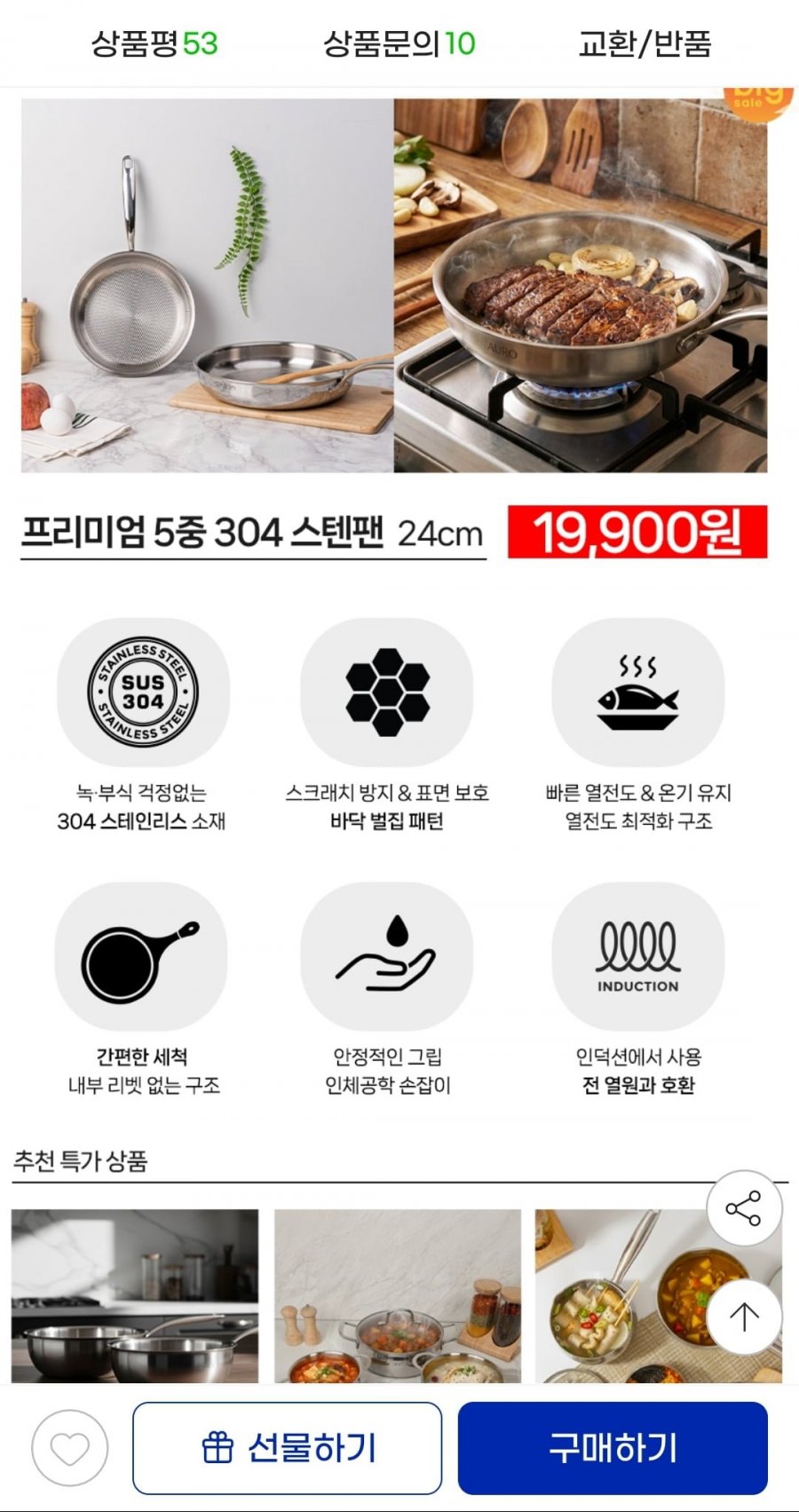Switch to the 교환/반품 tab
Viewport: 799px width, 1512px height.
(x=645, y=43)
